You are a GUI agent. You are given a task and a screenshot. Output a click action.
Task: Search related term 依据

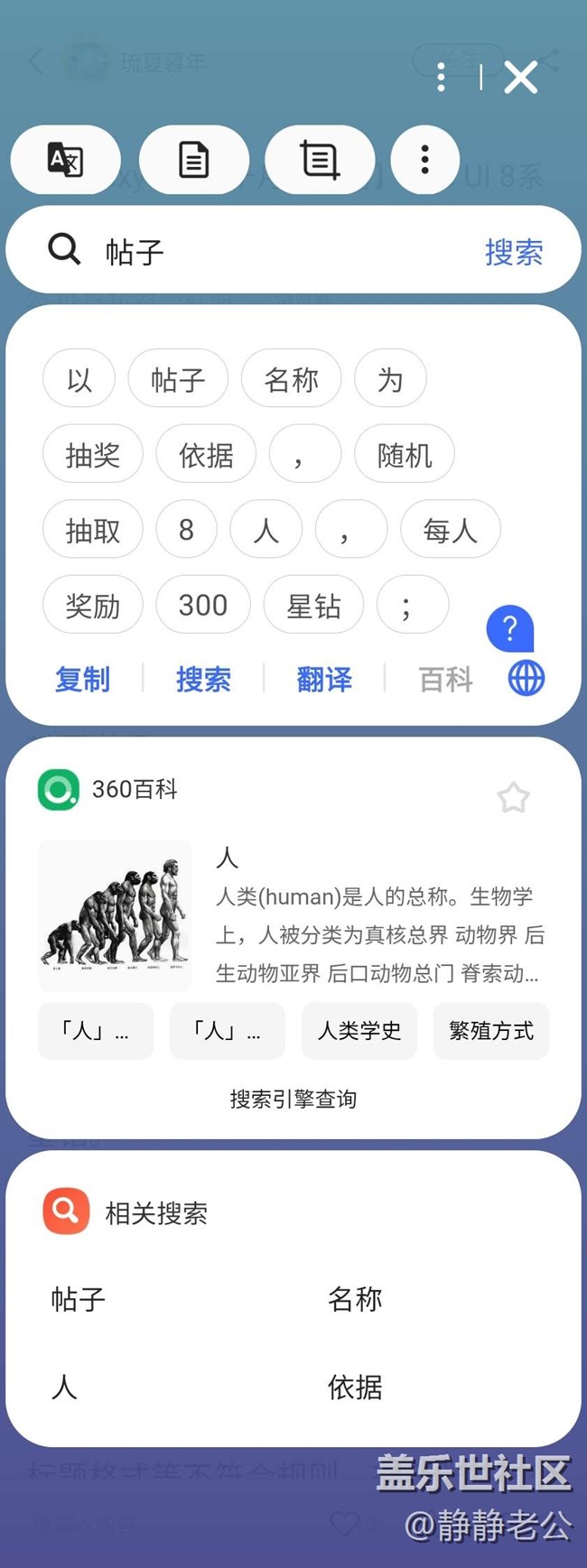(355, 1387)
